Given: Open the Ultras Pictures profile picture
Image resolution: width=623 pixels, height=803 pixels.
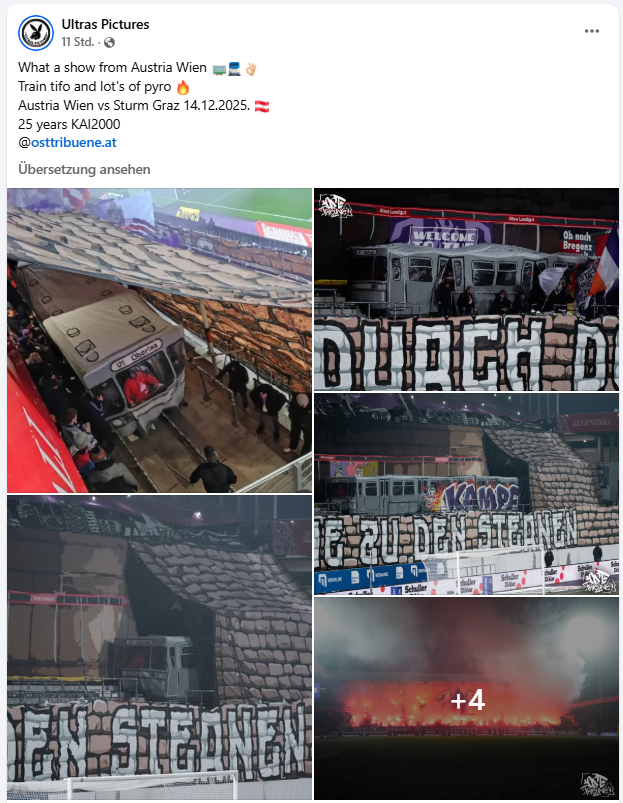Looking at the screenshot, I should tap(36, 33).
